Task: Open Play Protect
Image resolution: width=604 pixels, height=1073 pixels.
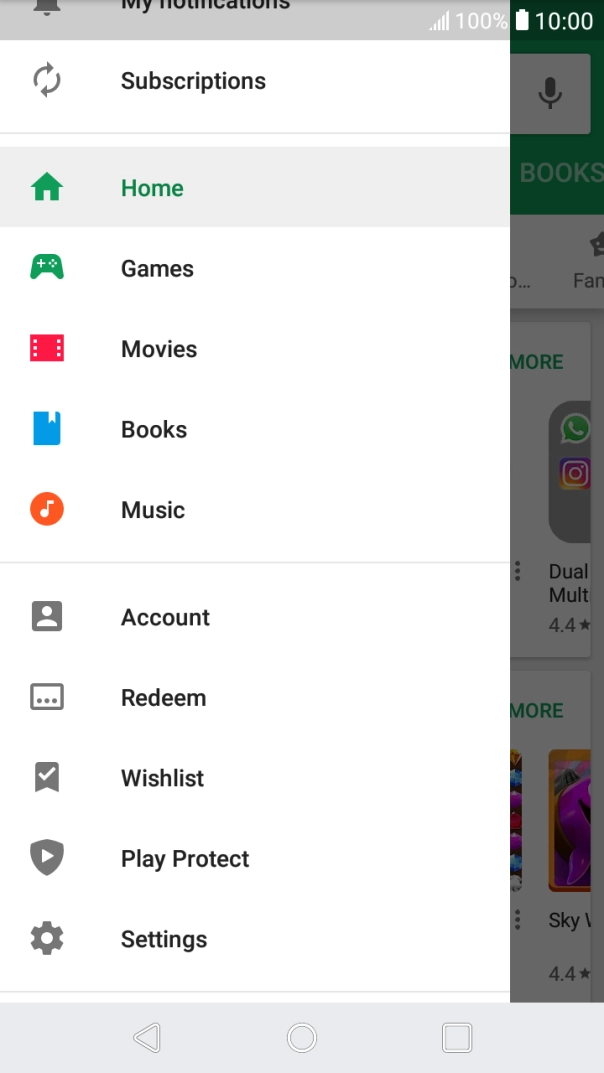Action: point(185,858)
